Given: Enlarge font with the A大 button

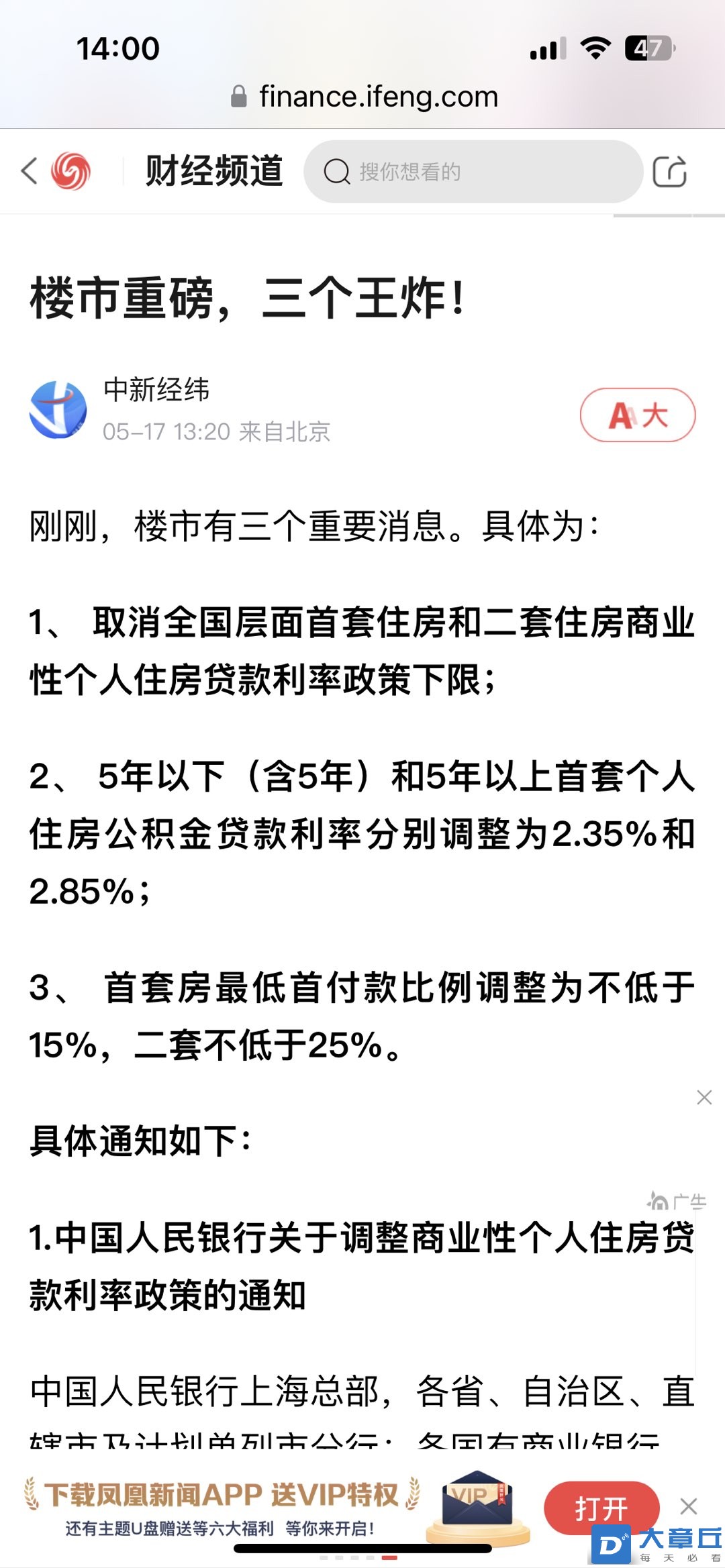Looking at the screenshot, I should [x=637, y=415].
